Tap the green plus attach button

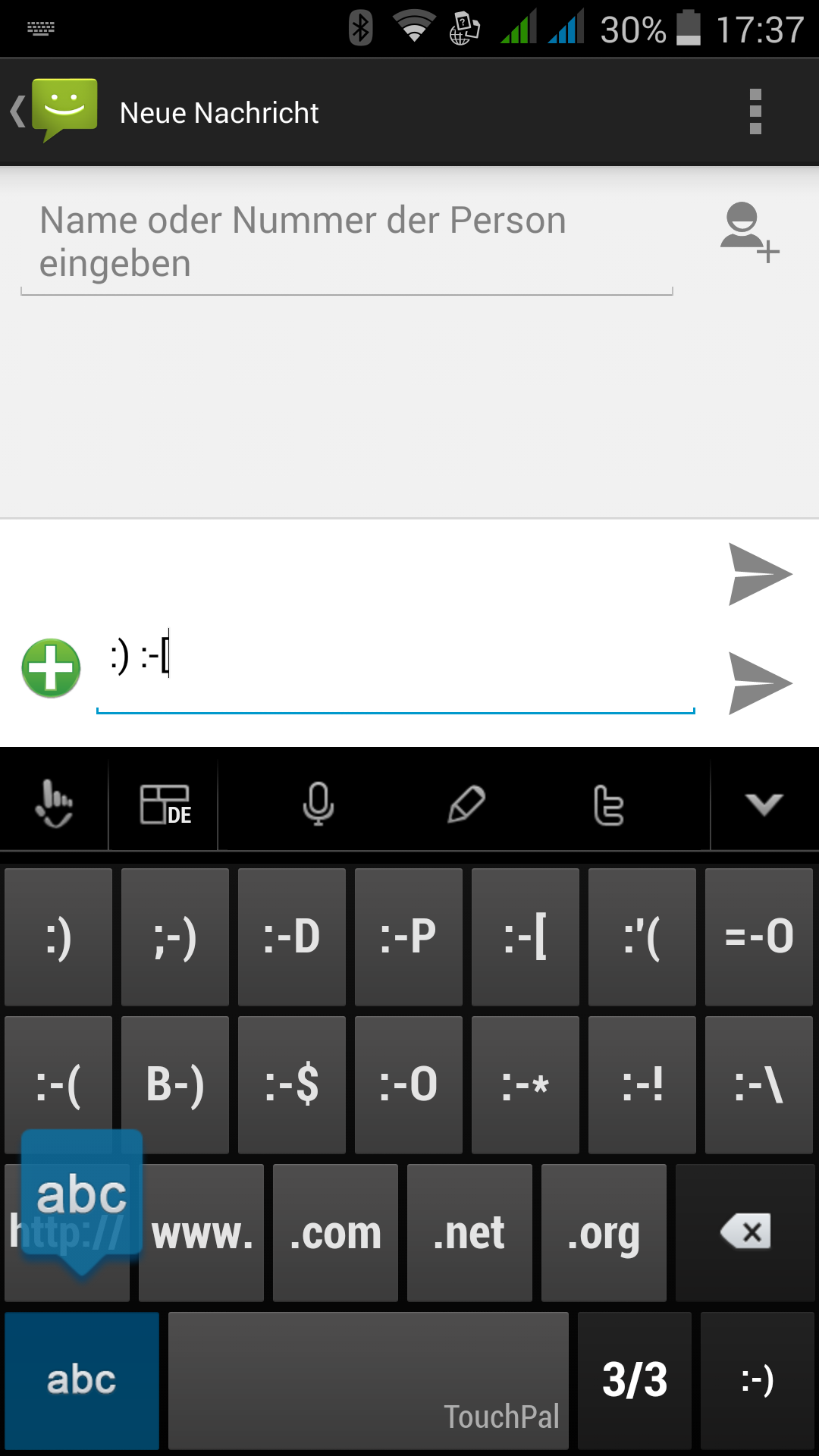[x=51, y=668]
